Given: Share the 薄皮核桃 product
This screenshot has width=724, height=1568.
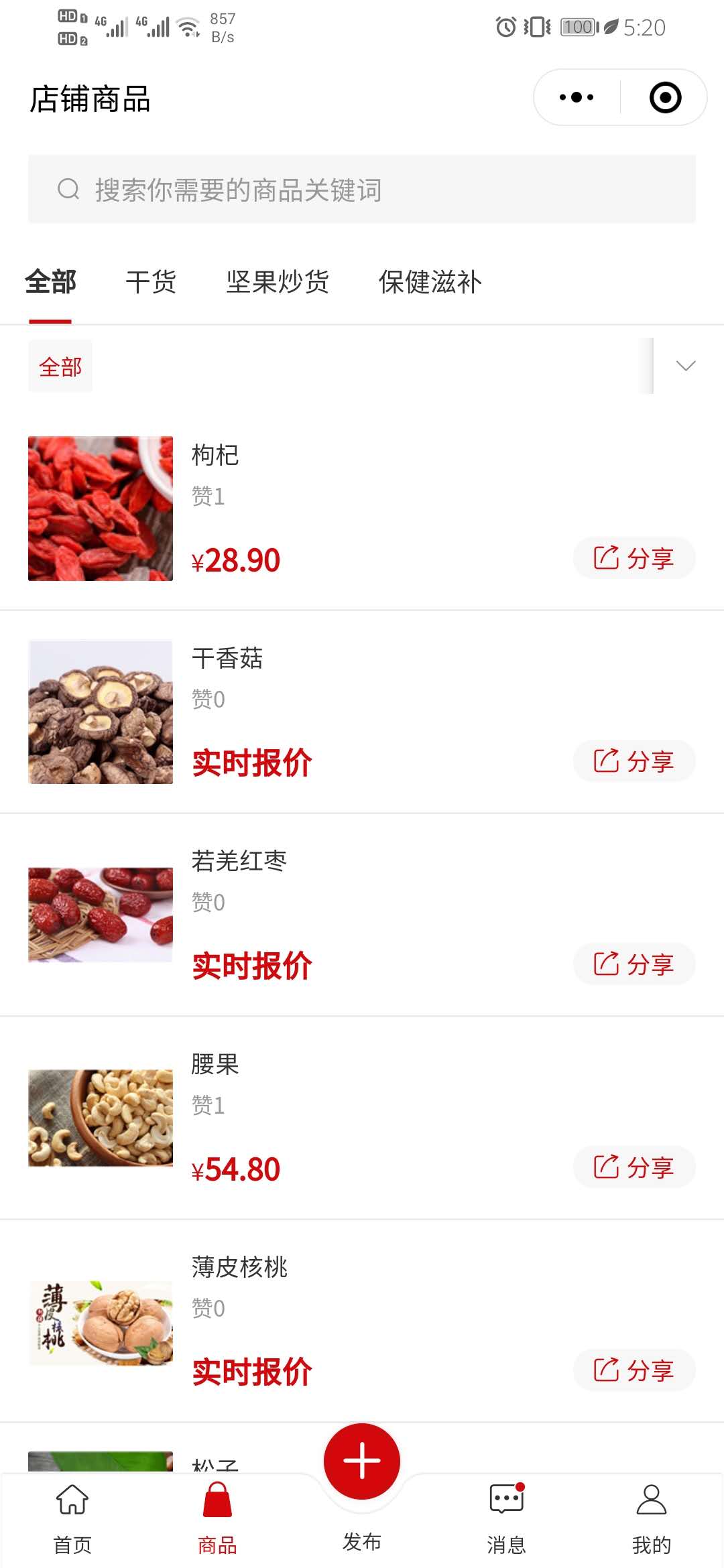Looking at the screenshot, I should (633, 1370).
